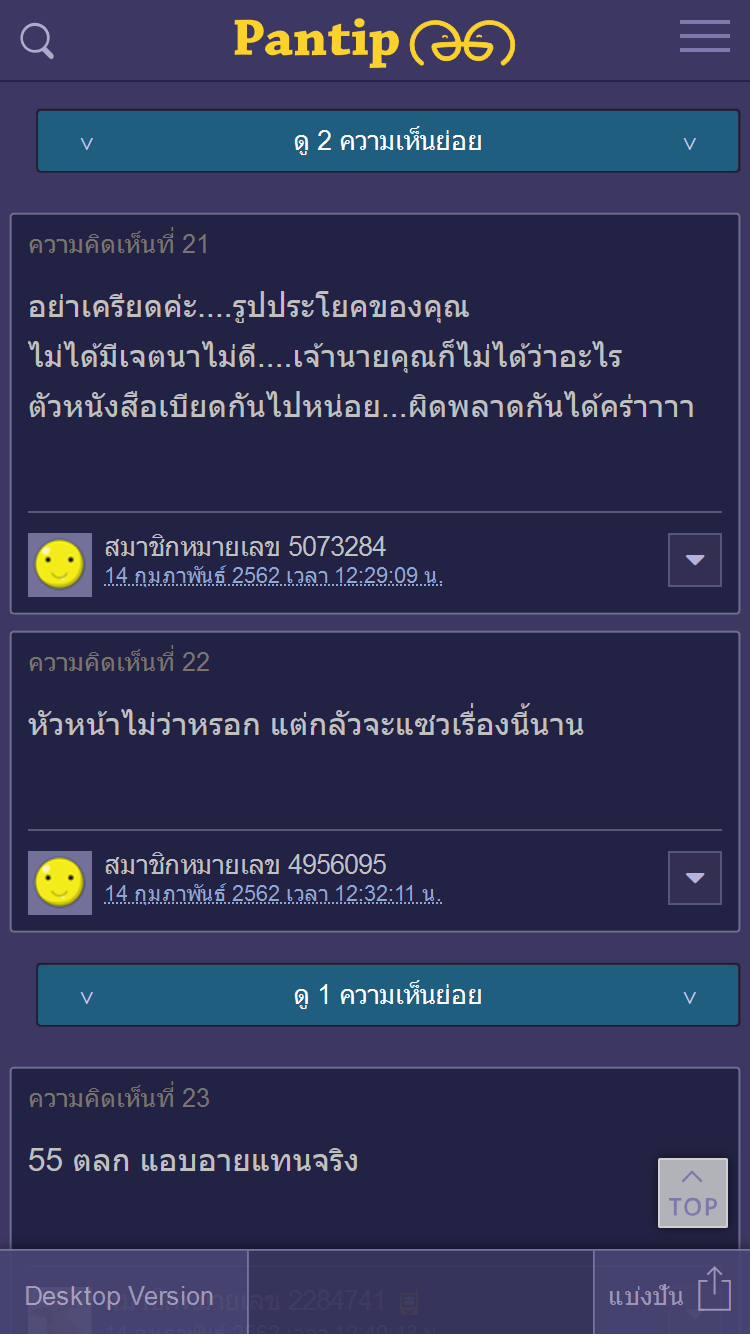Open dropdown arrow on comment 21
Image resolution: width=750 pixels, height=1334 pixels.
694,560
